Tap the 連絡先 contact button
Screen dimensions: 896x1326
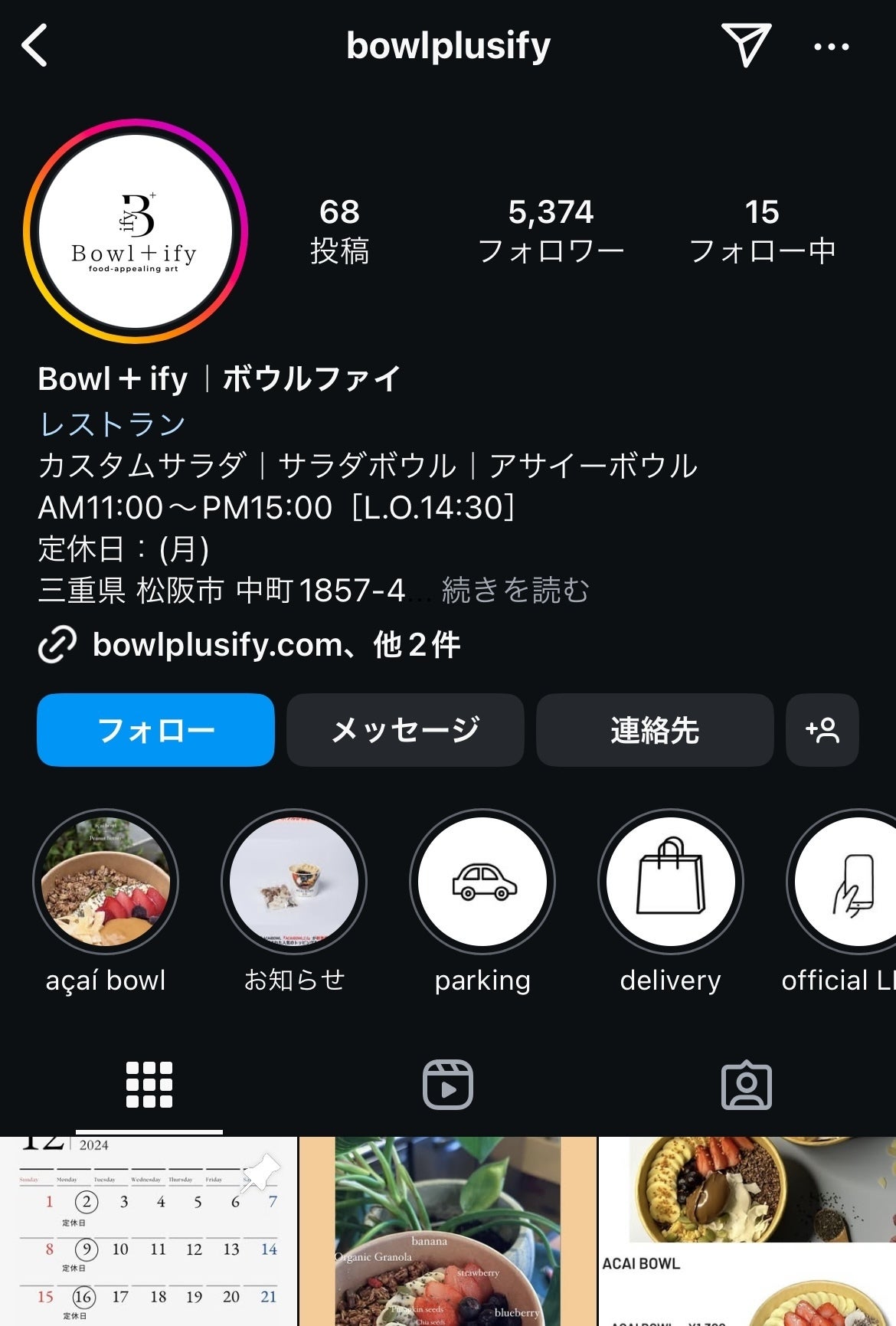coord(655,730)
